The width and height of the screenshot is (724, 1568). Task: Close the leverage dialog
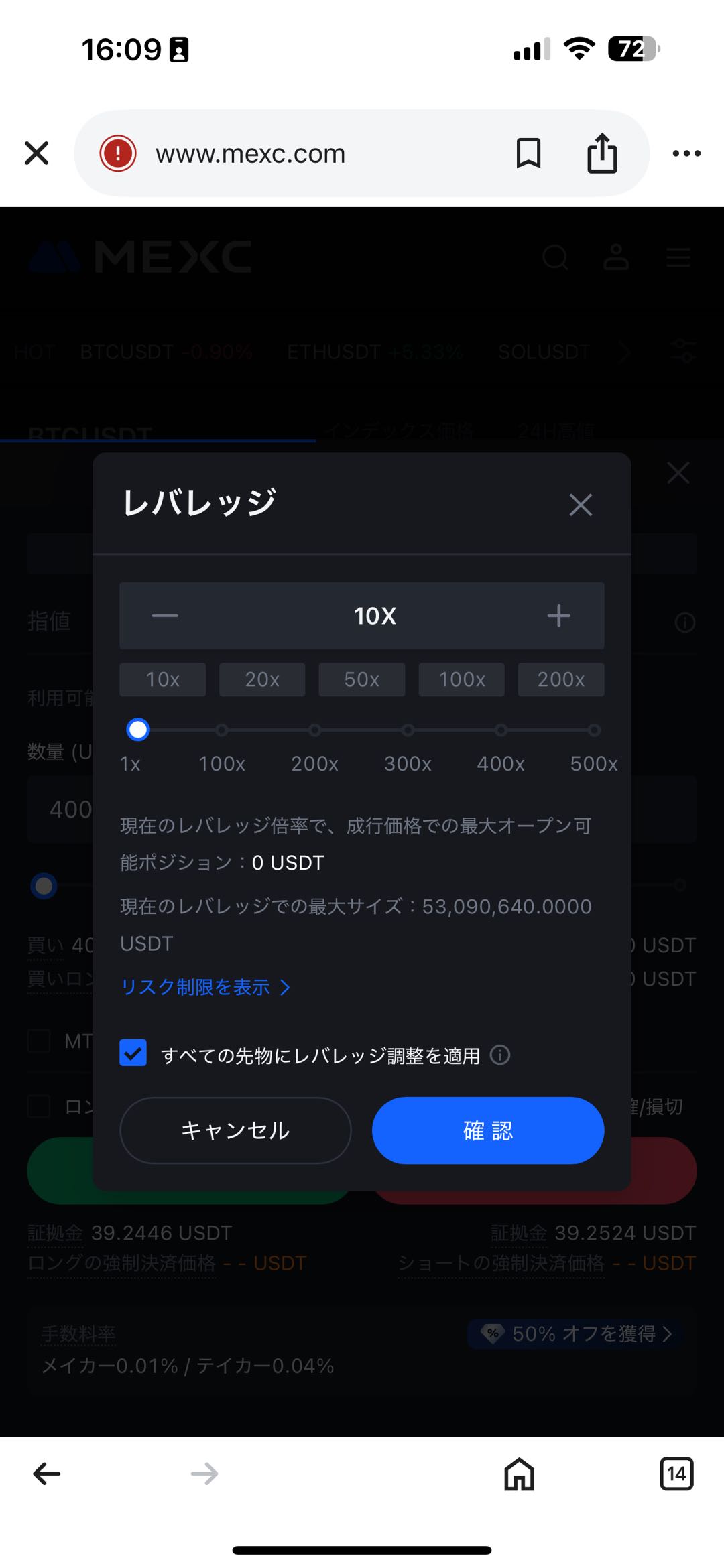(580, 505)
